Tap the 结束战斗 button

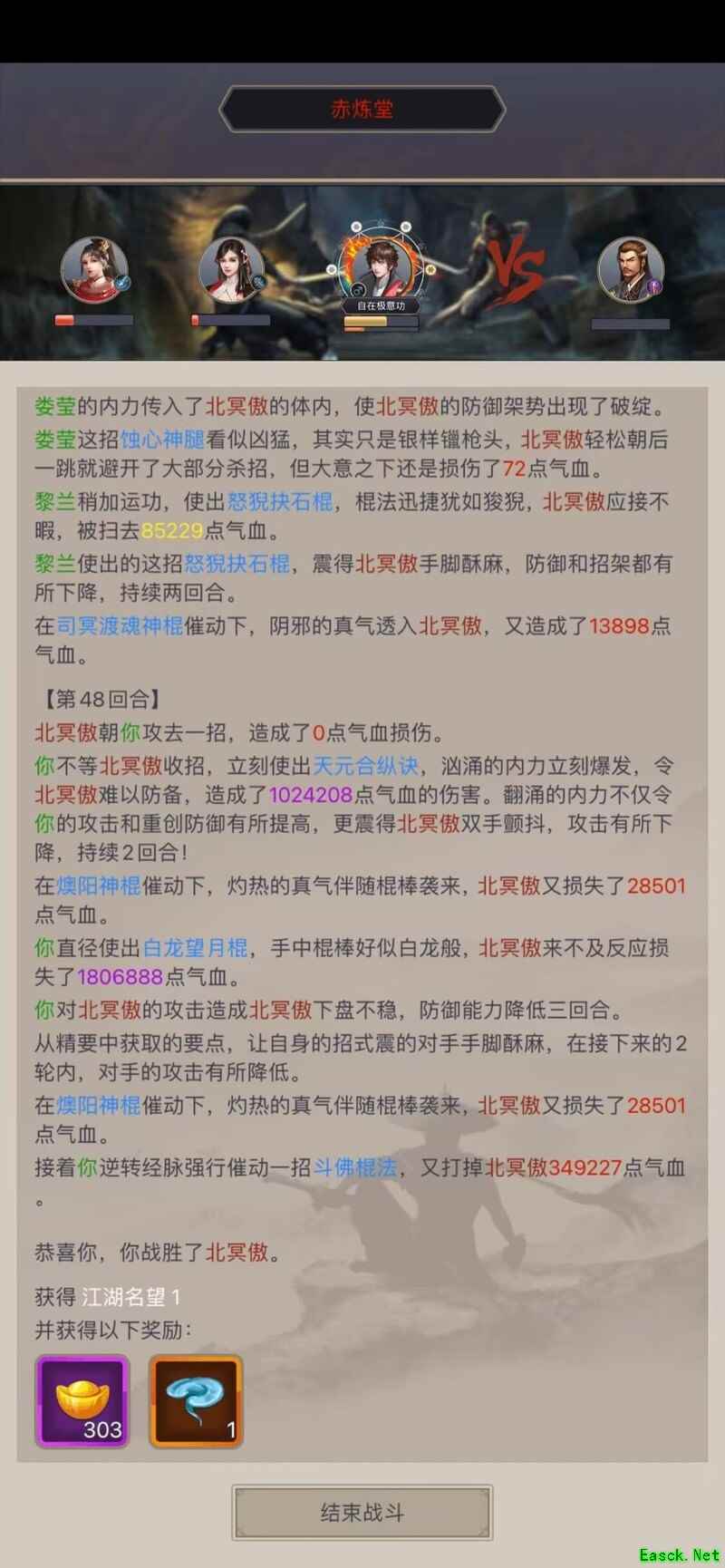pyautogui.click(x=362, y=1512)
